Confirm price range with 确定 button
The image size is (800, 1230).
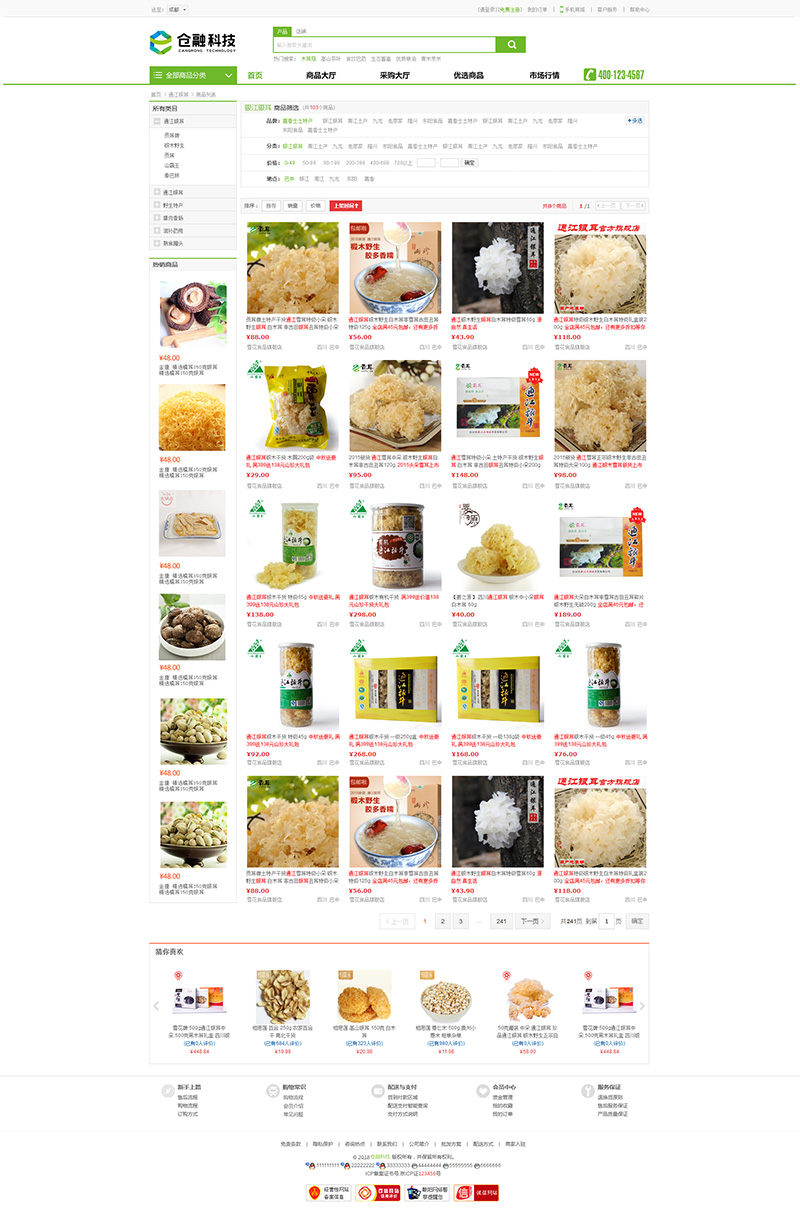(470, 162)
